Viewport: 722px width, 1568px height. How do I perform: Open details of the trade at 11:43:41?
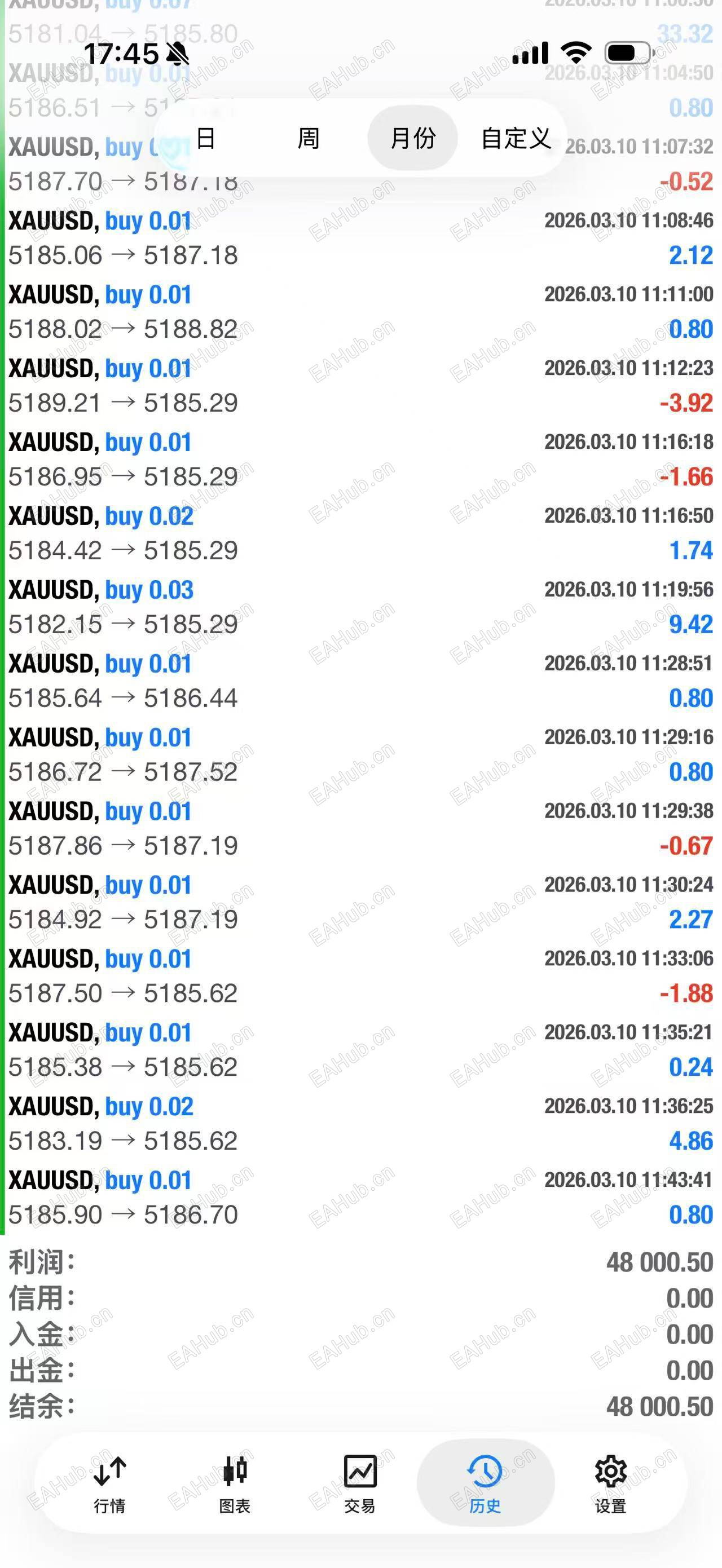(x=360, y=1198)
